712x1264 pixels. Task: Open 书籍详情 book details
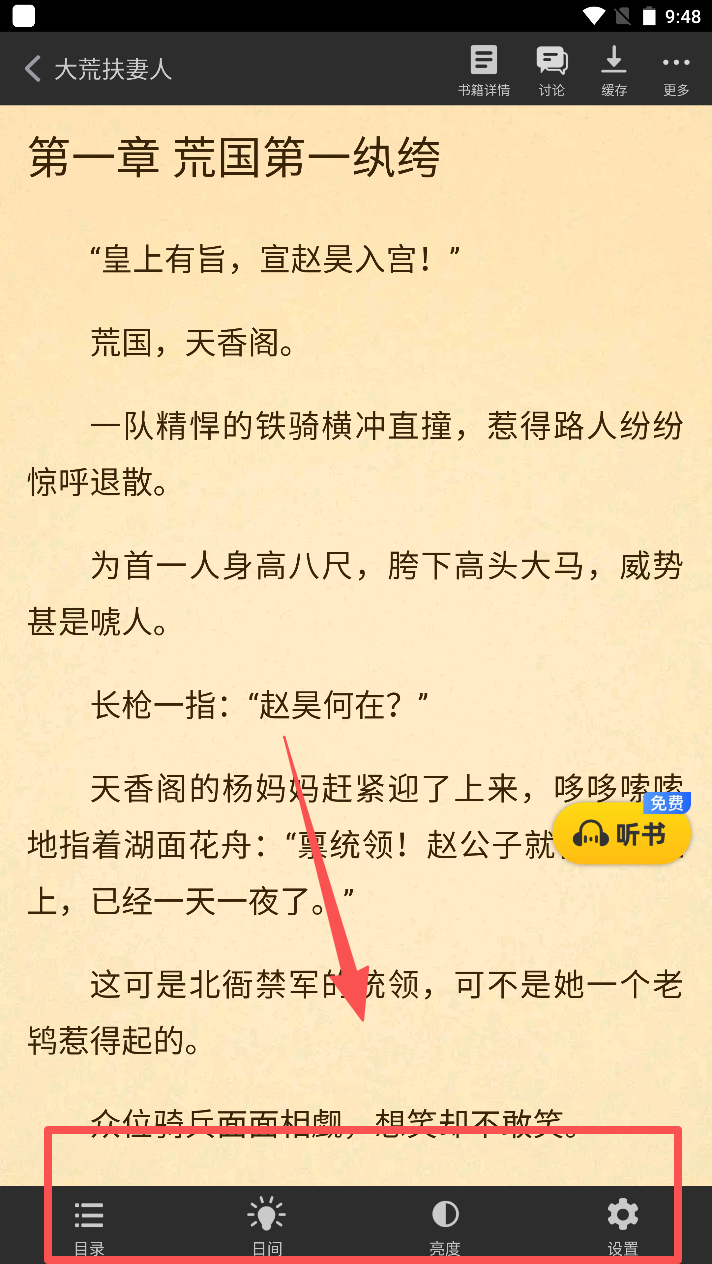484,70
